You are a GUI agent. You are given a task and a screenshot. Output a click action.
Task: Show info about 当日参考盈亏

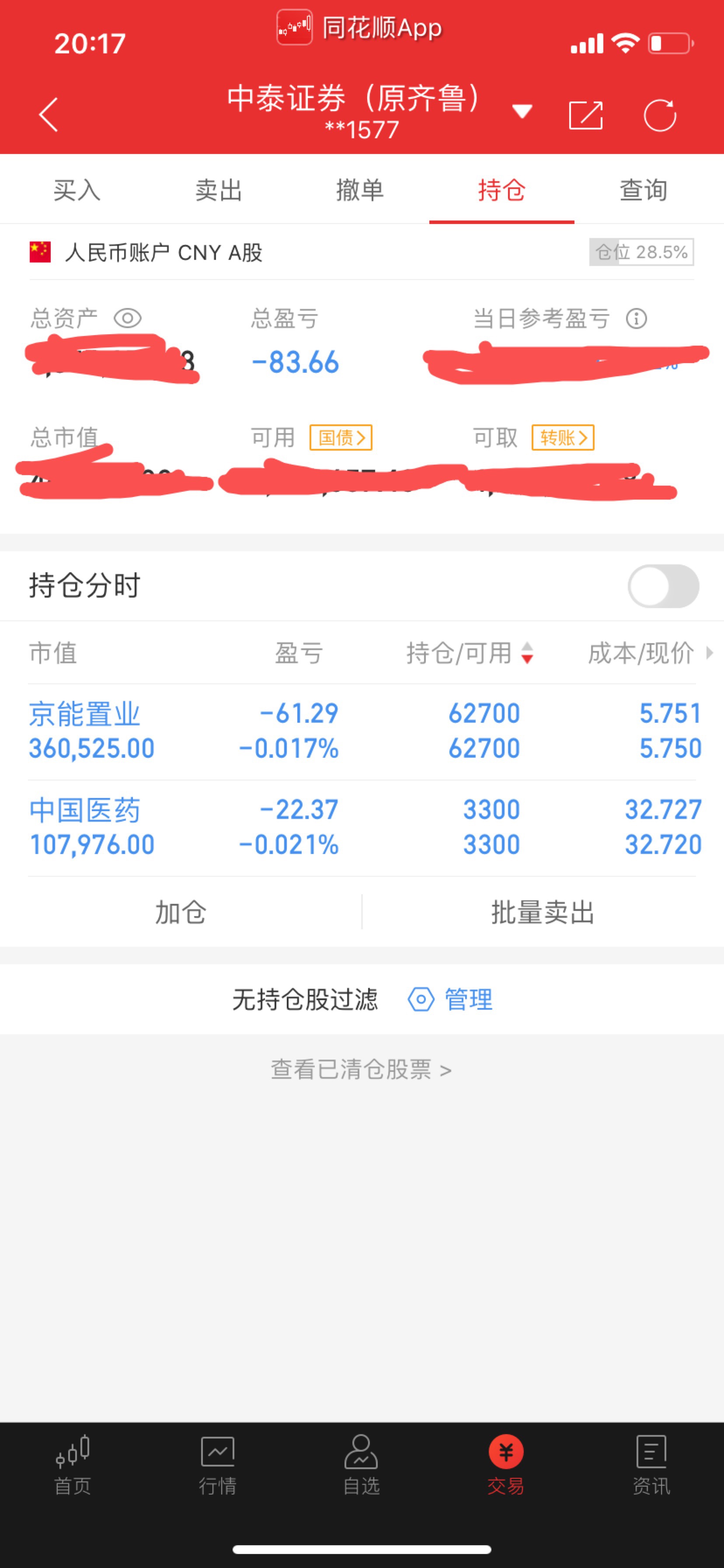(x=637, y=318)
